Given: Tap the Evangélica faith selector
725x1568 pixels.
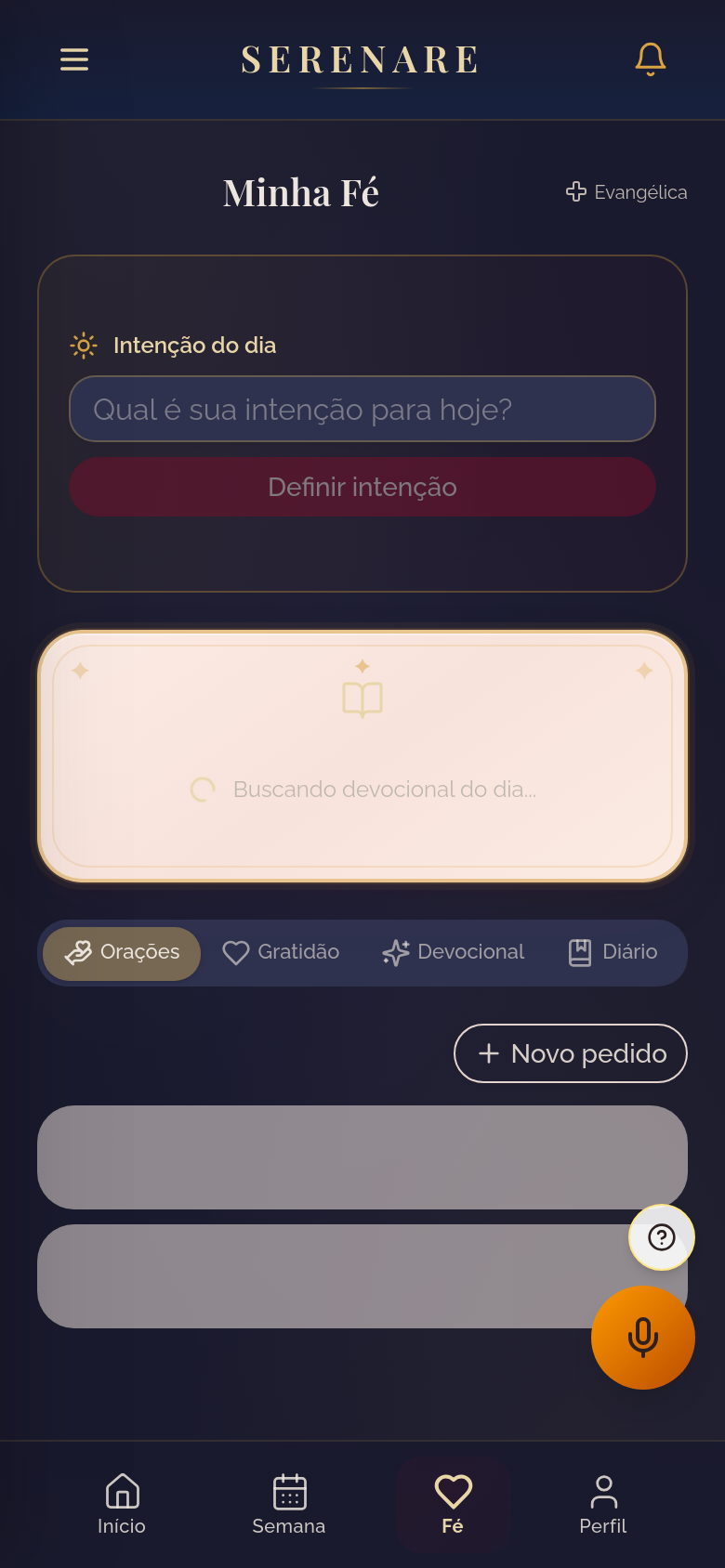Looking at the screenshot, I should pos(626,192).
